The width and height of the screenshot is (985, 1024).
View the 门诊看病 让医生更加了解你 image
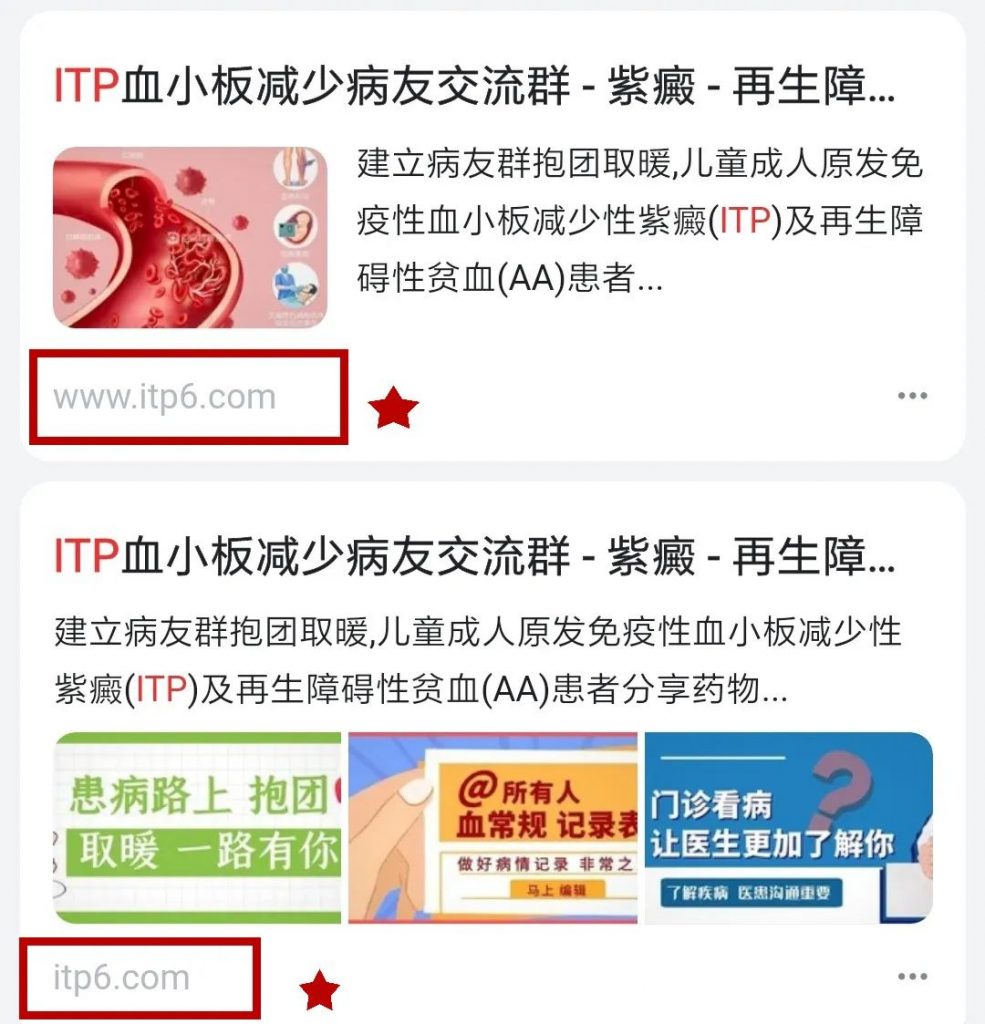pyautogui.click(x=788, y=827)
